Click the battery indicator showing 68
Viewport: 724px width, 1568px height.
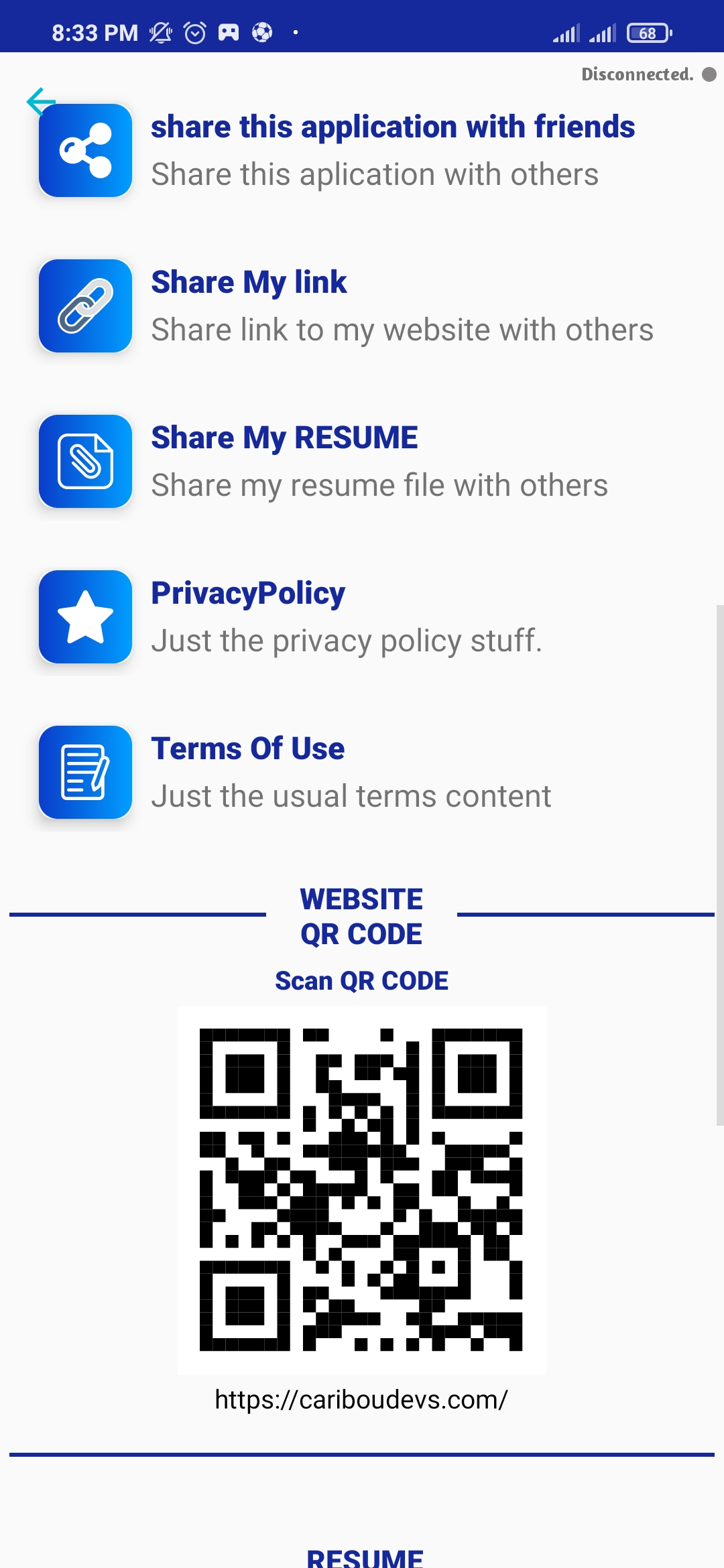pos(648,31)
